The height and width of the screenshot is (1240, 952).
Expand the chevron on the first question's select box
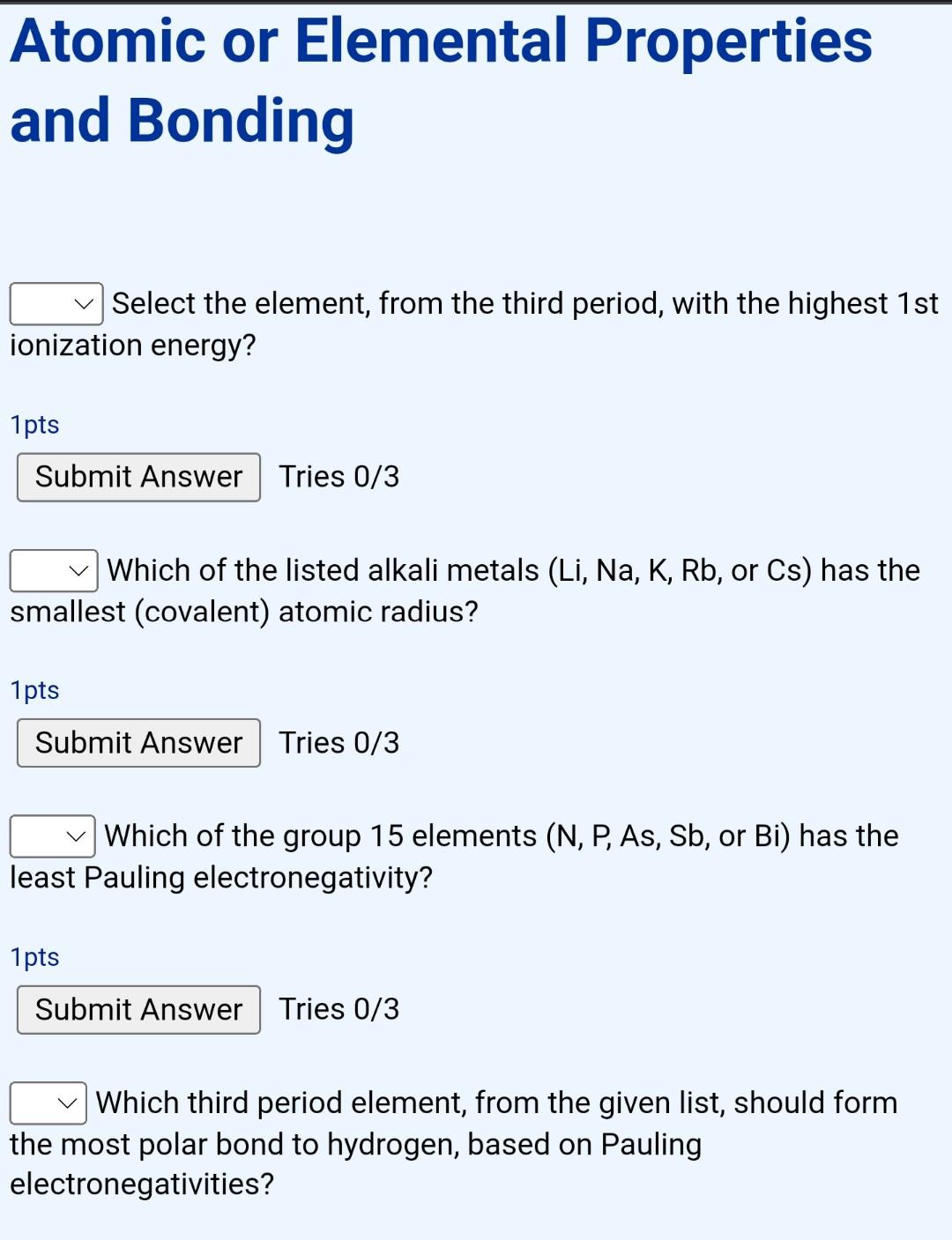click(84, 304)
